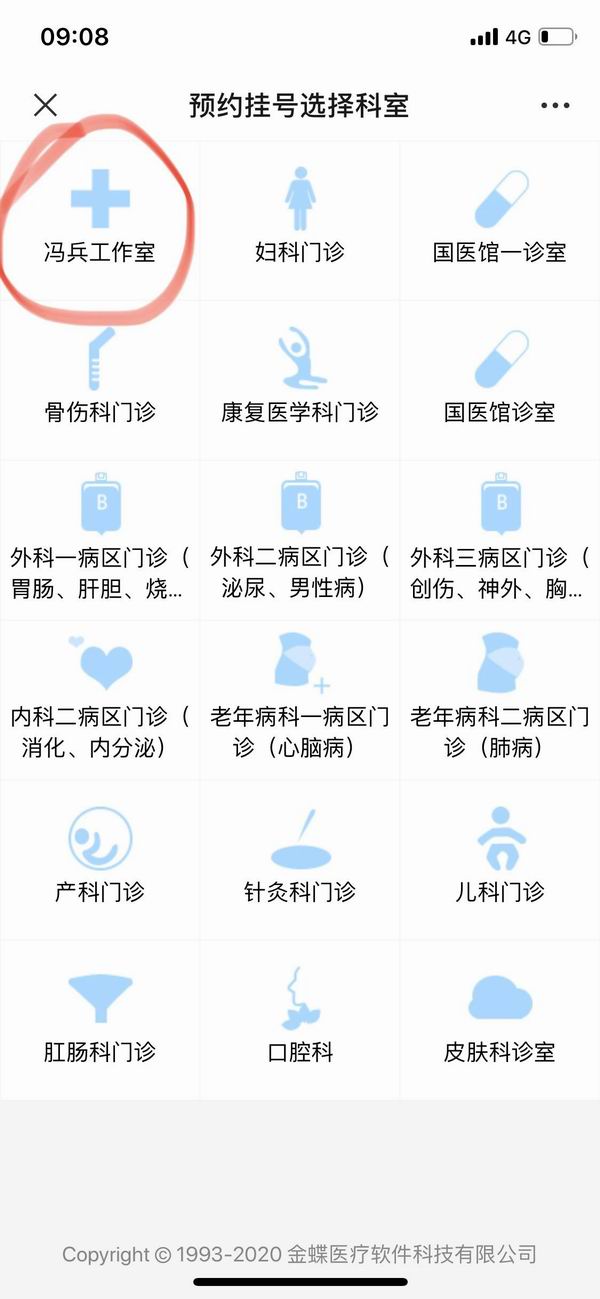This screenshot has width=600, height=1299.
Task: Select 皮肤科诊室 department
Action: point(500,1021)
